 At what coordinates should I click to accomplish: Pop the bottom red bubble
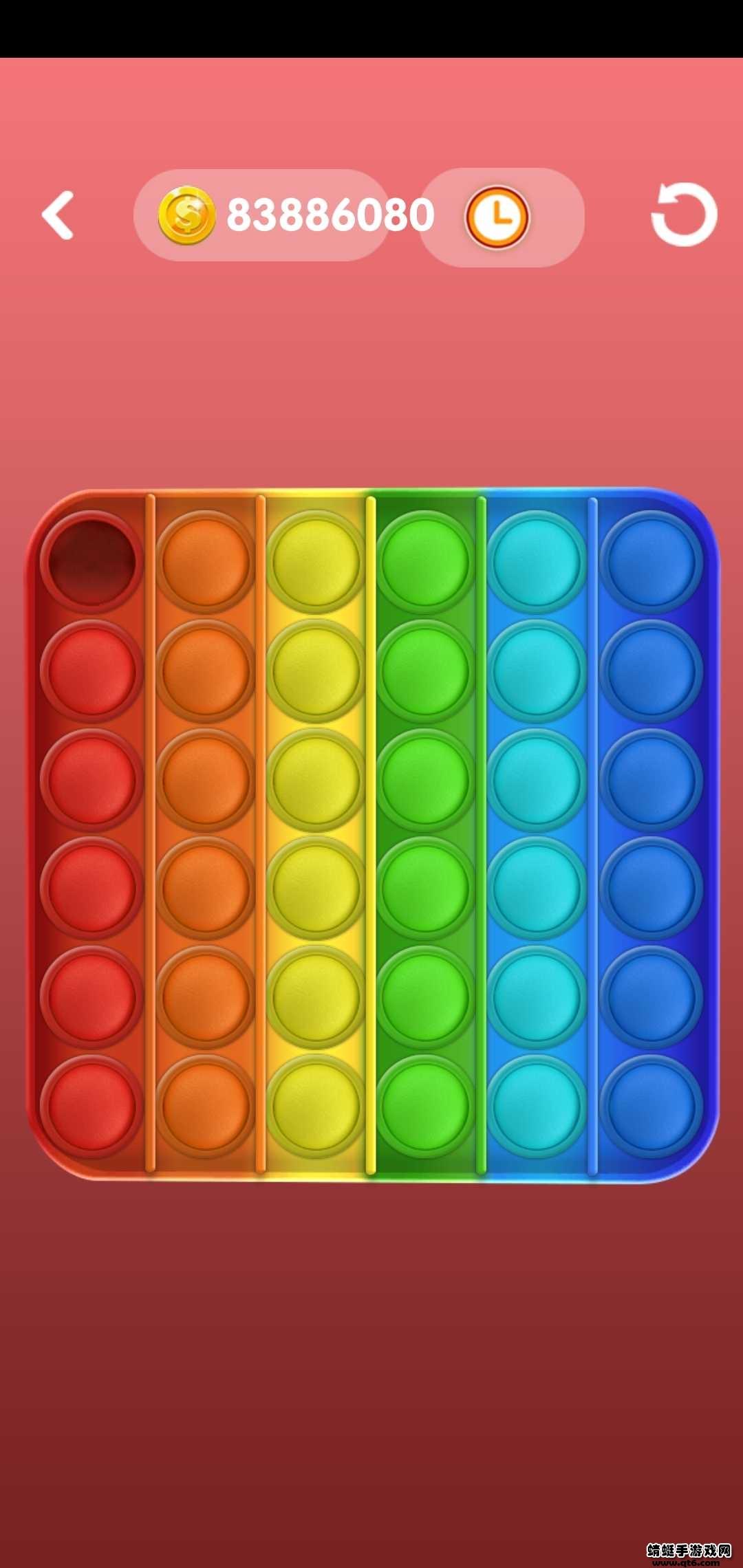(x=91, y=1105)
